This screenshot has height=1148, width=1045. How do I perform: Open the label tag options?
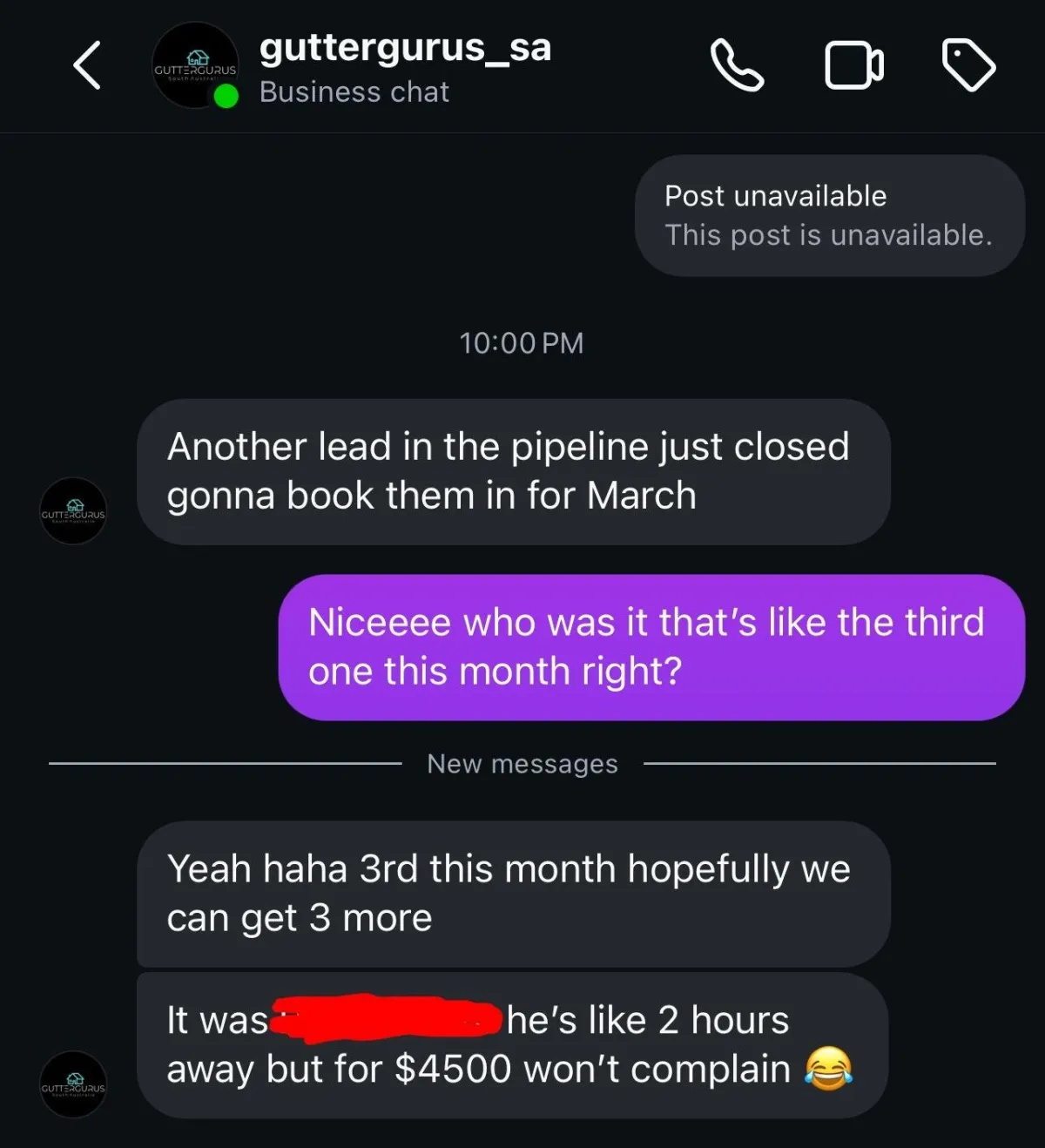click(968, 65)
